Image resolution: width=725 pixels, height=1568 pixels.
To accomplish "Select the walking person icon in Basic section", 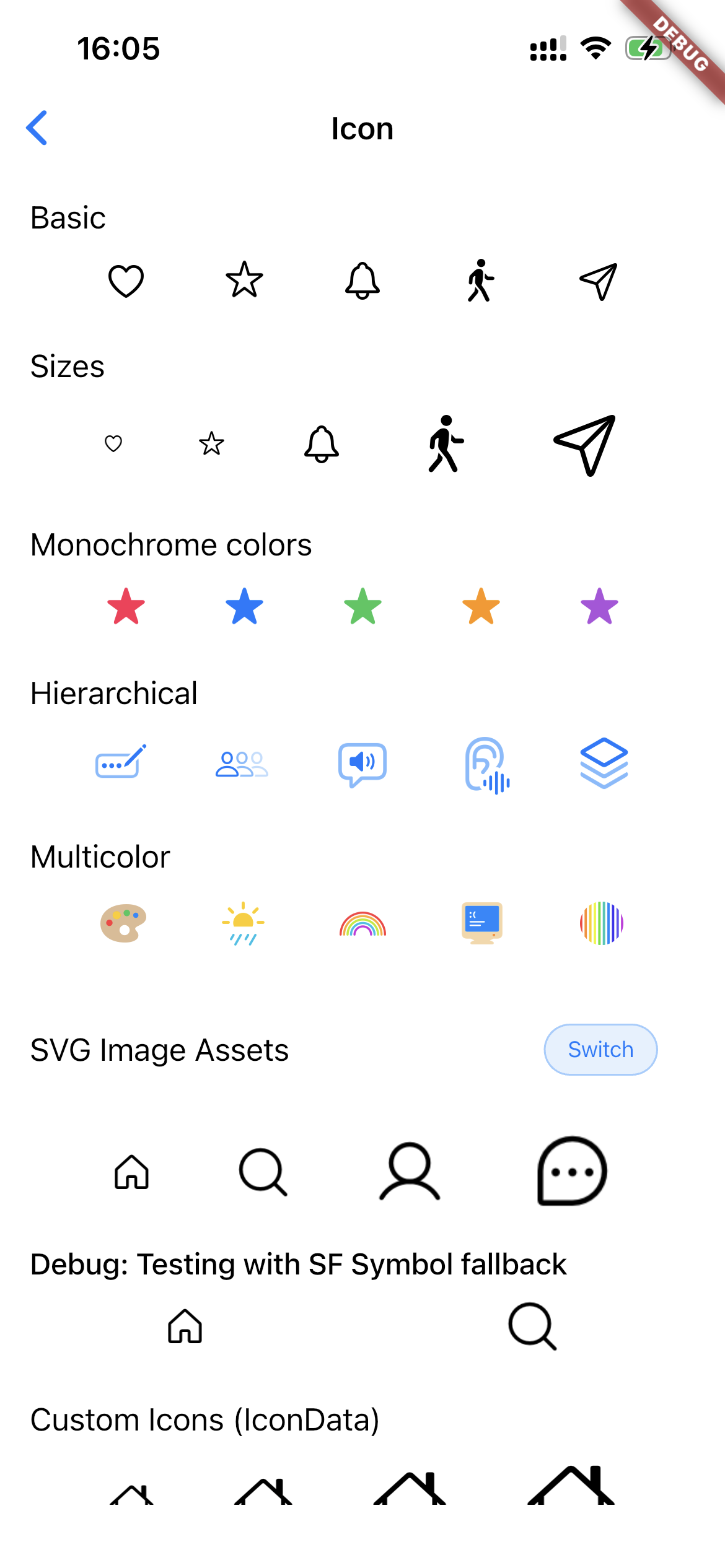I will (481, 280).
